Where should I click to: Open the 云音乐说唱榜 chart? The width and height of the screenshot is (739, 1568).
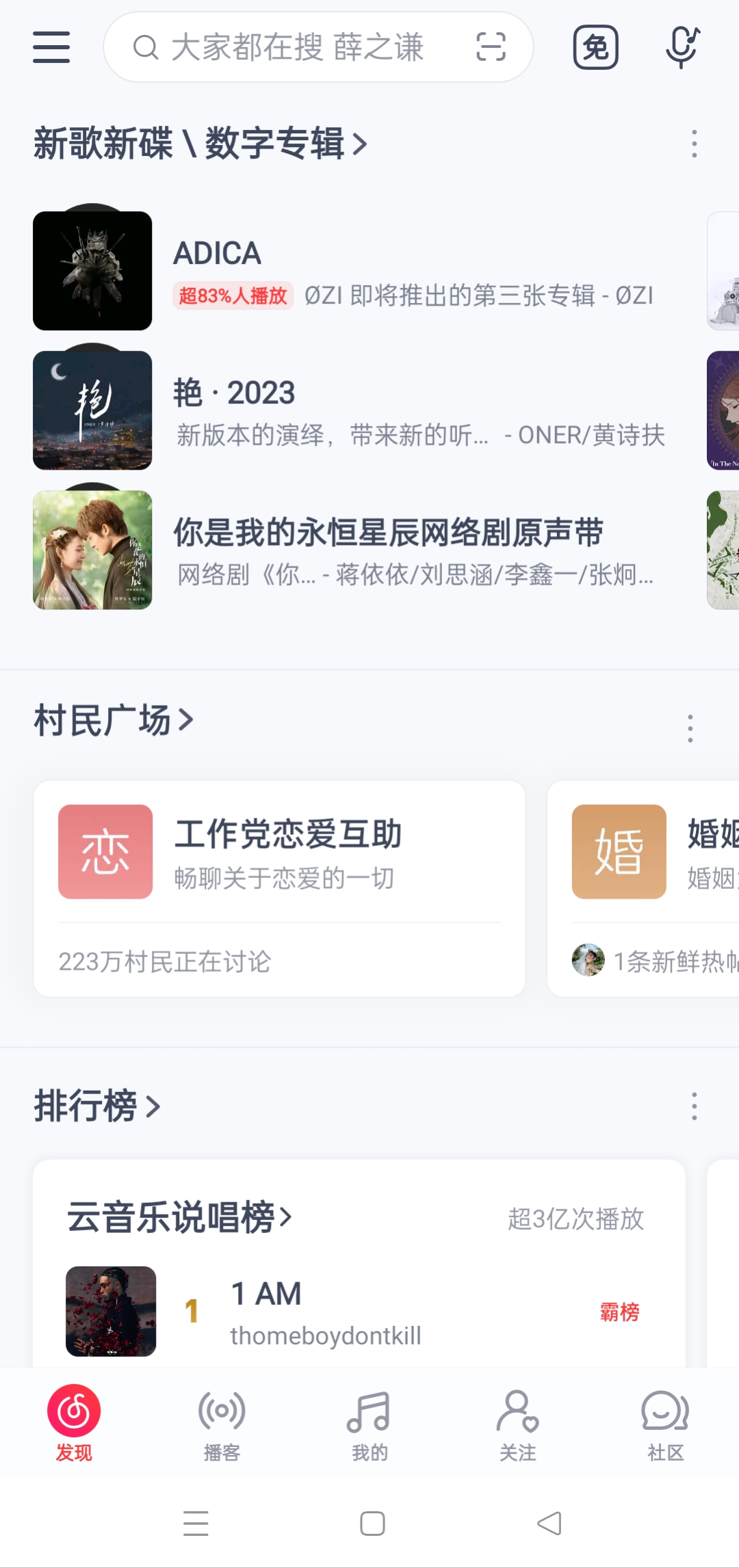pyautogui.click(x=179, y=1218)
